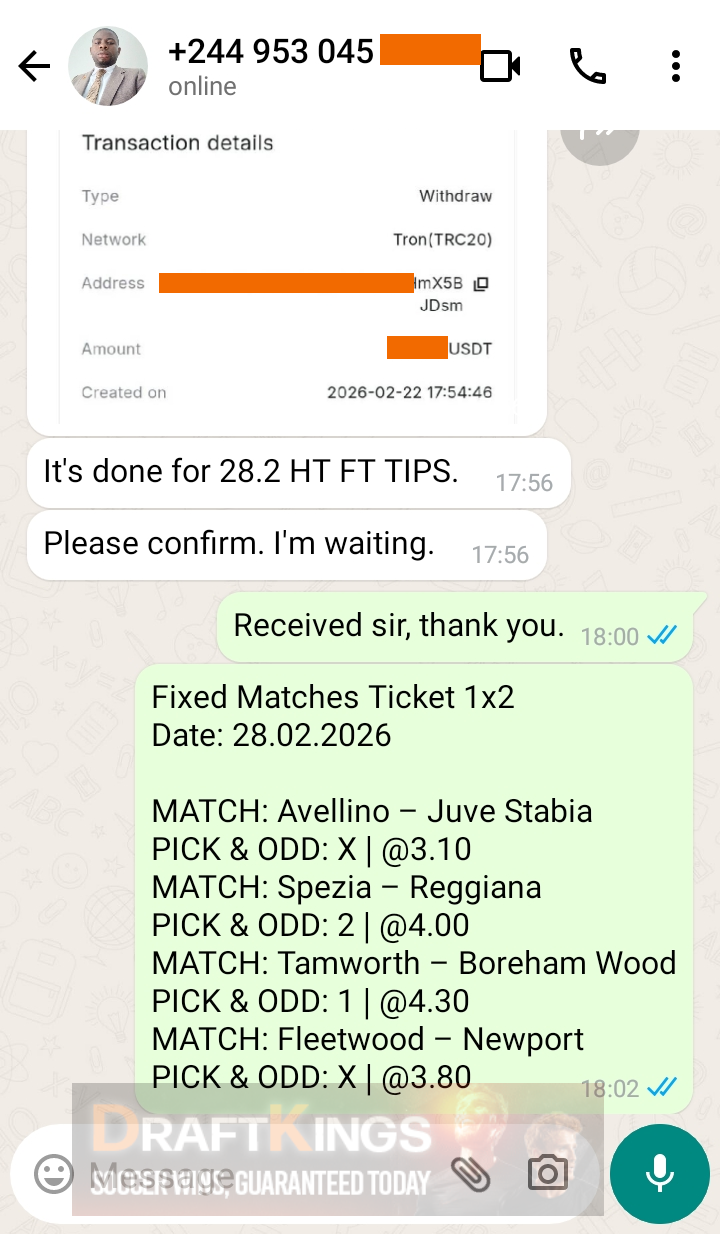Tap the blue double ticks on 18:02 message
720x1234 pixels.
tap(663, 1089)
